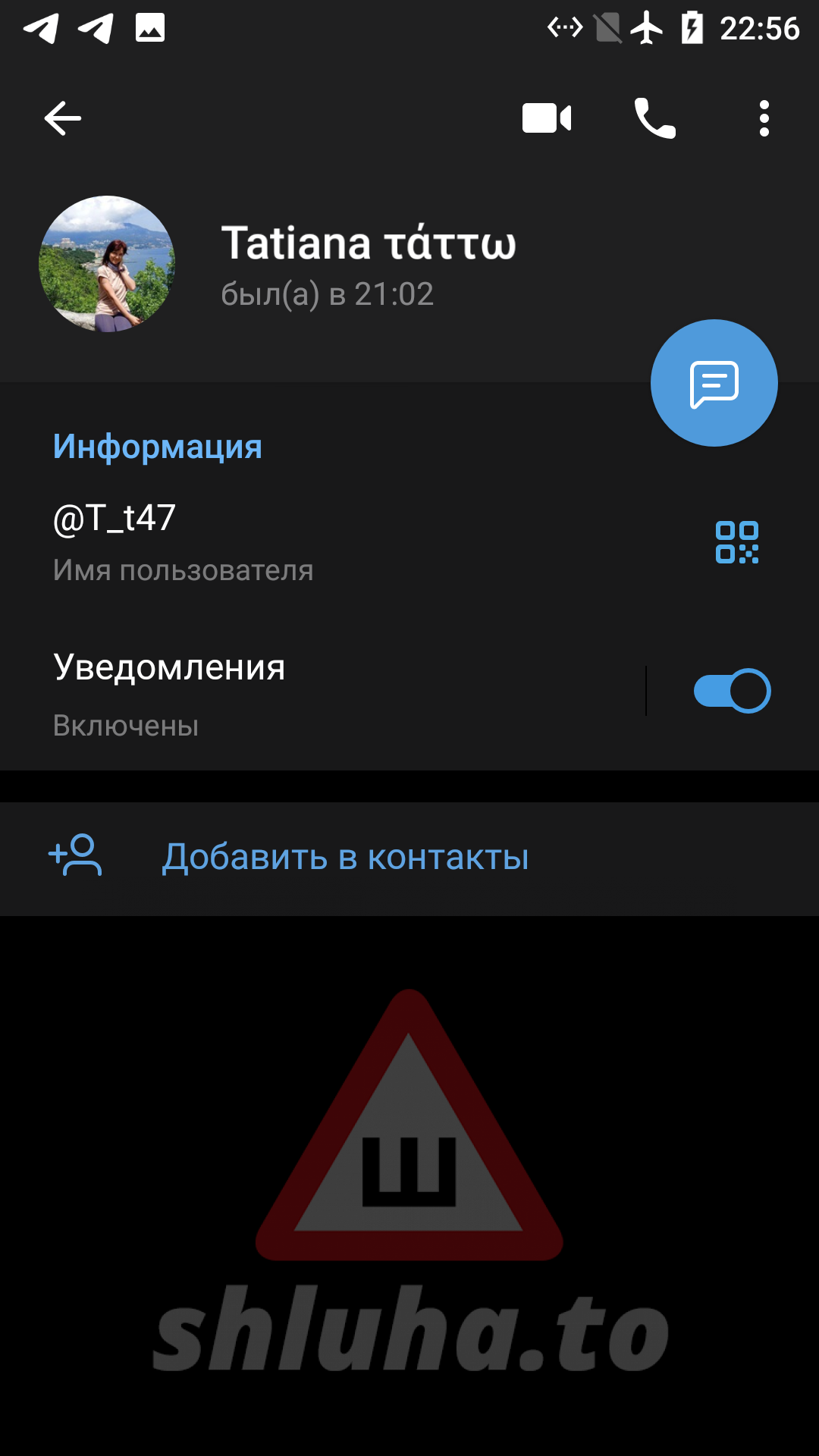Open the chat via message button
Image resolution: width=819 pixels, height=1456 pixels.
(x=714, y=383)
